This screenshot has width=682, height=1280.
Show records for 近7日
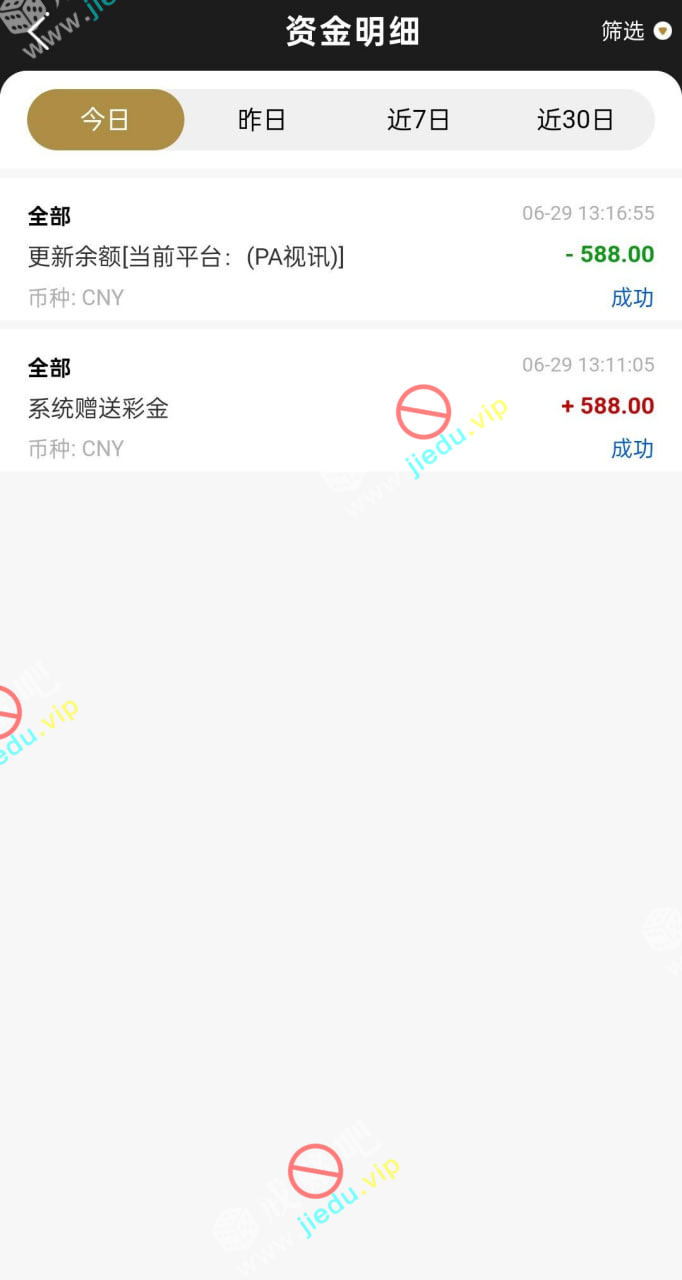click(x=418, y=120)
